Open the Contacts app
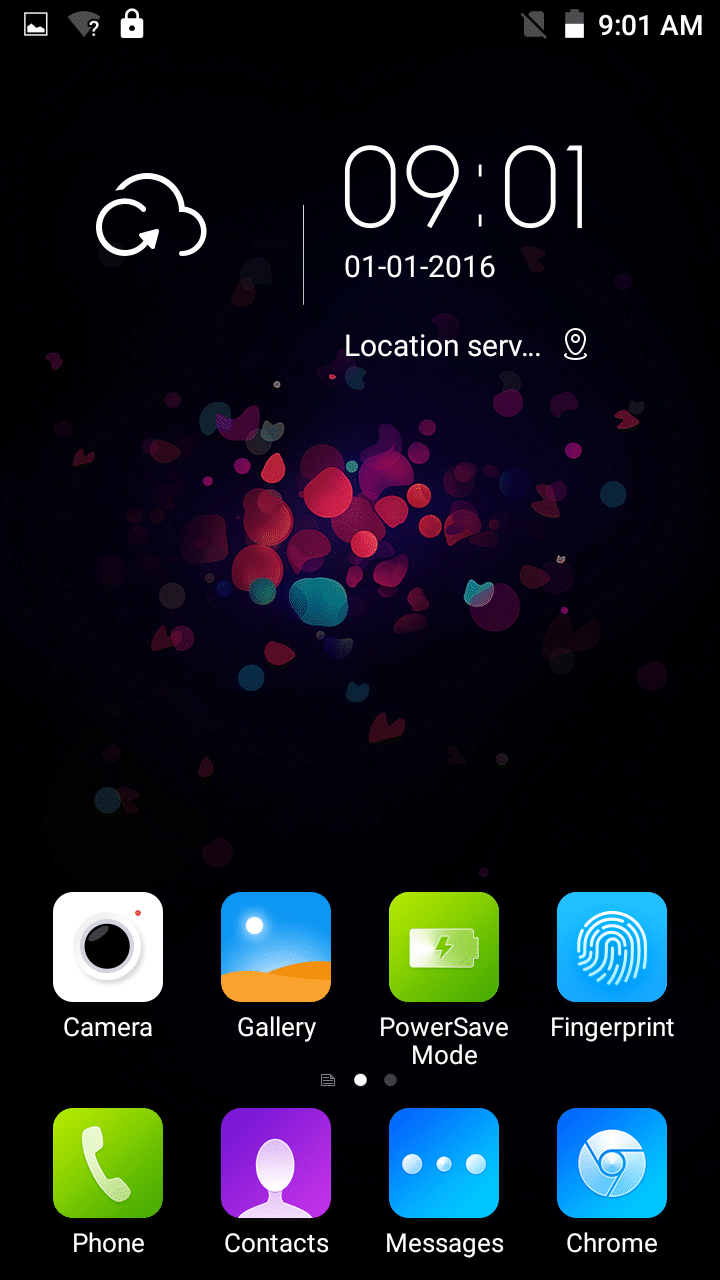720x1280 pixels. [276, 1163]
